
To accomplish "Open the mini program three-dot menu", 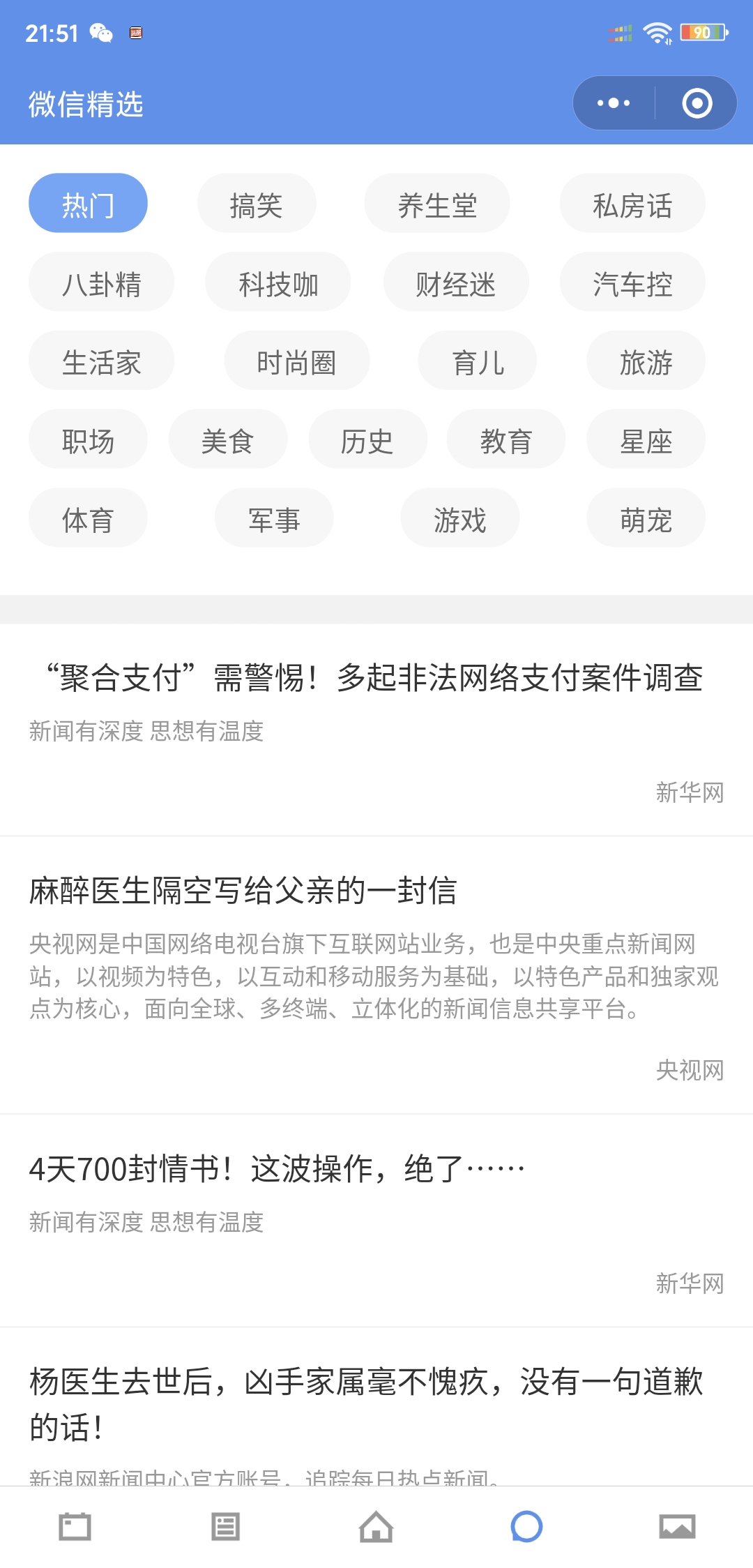I will (614, 103).
